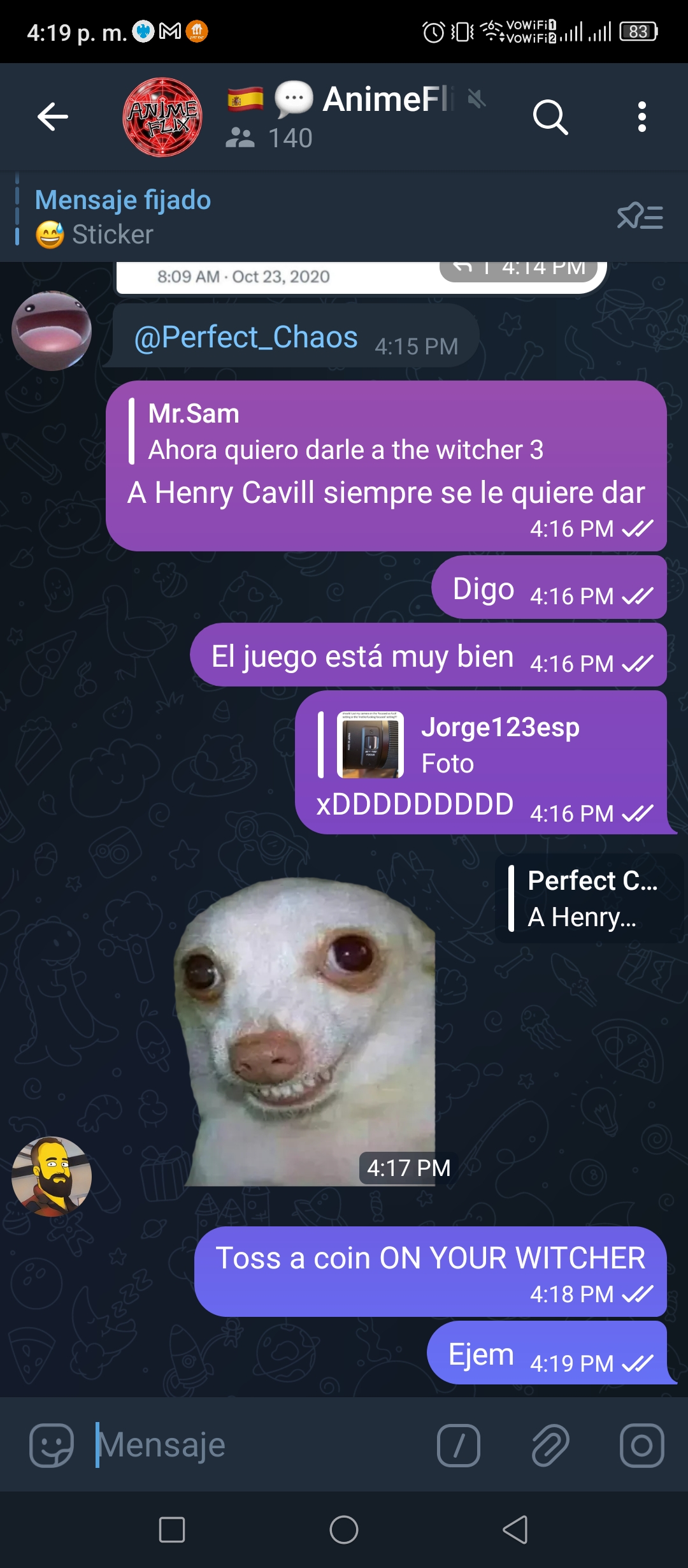Open the quoted Jorge123esp photo reply
The height and width of the screenshot is (1568, 688).
[449, 745]
